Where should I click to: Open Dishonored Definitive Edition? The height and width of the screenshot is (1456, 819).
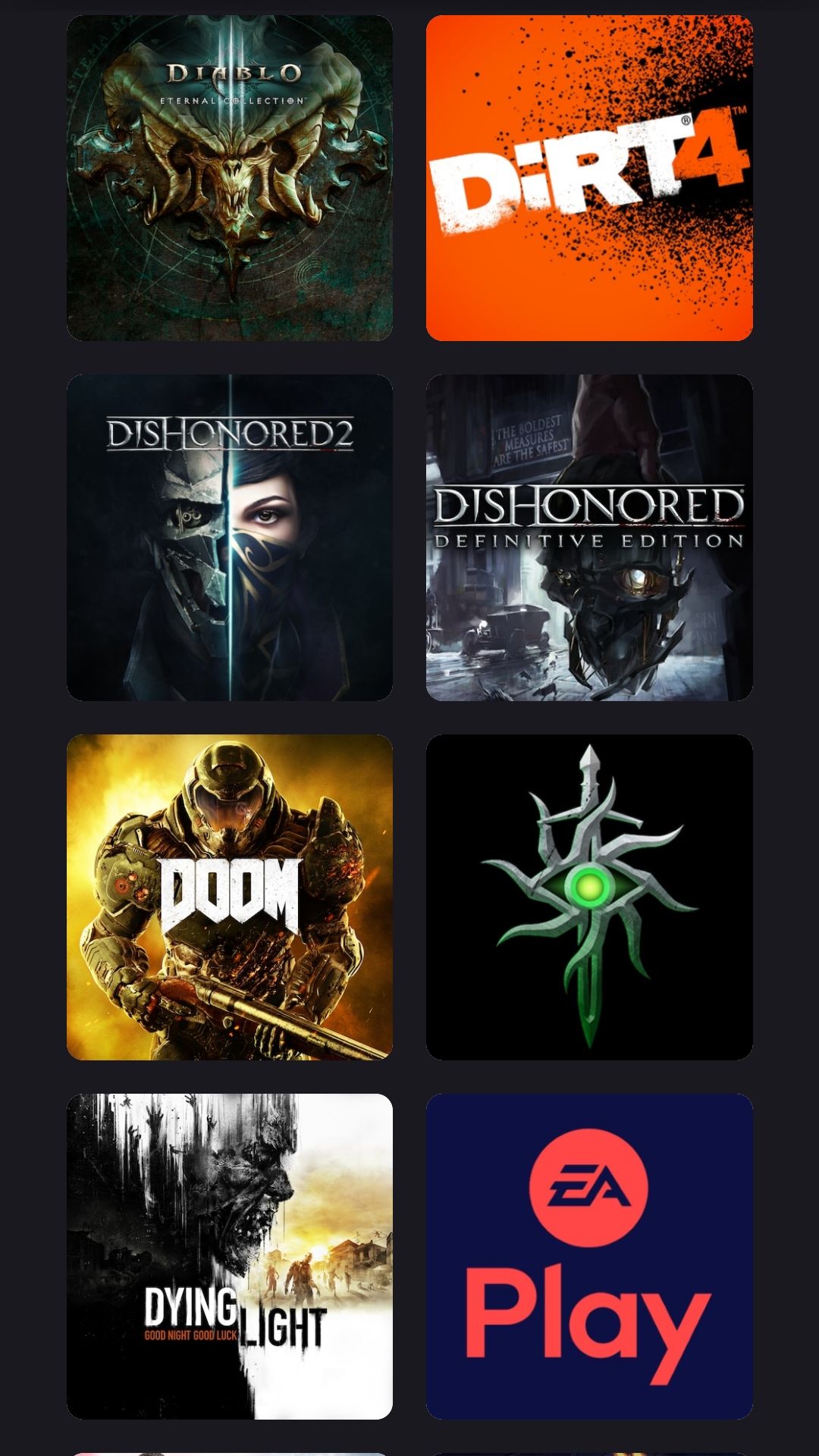click(x=589, y=537)
